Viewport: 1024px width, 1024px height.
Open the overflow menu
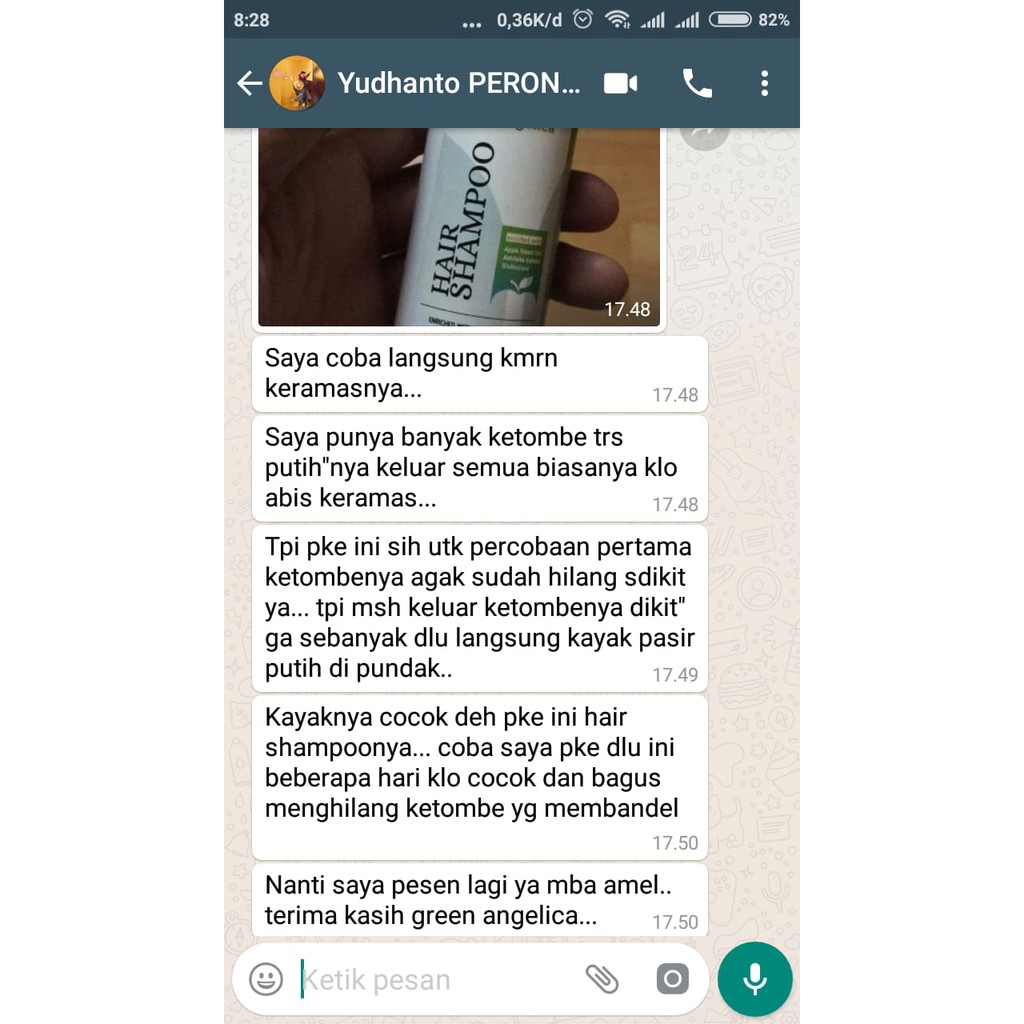point(764,84)
